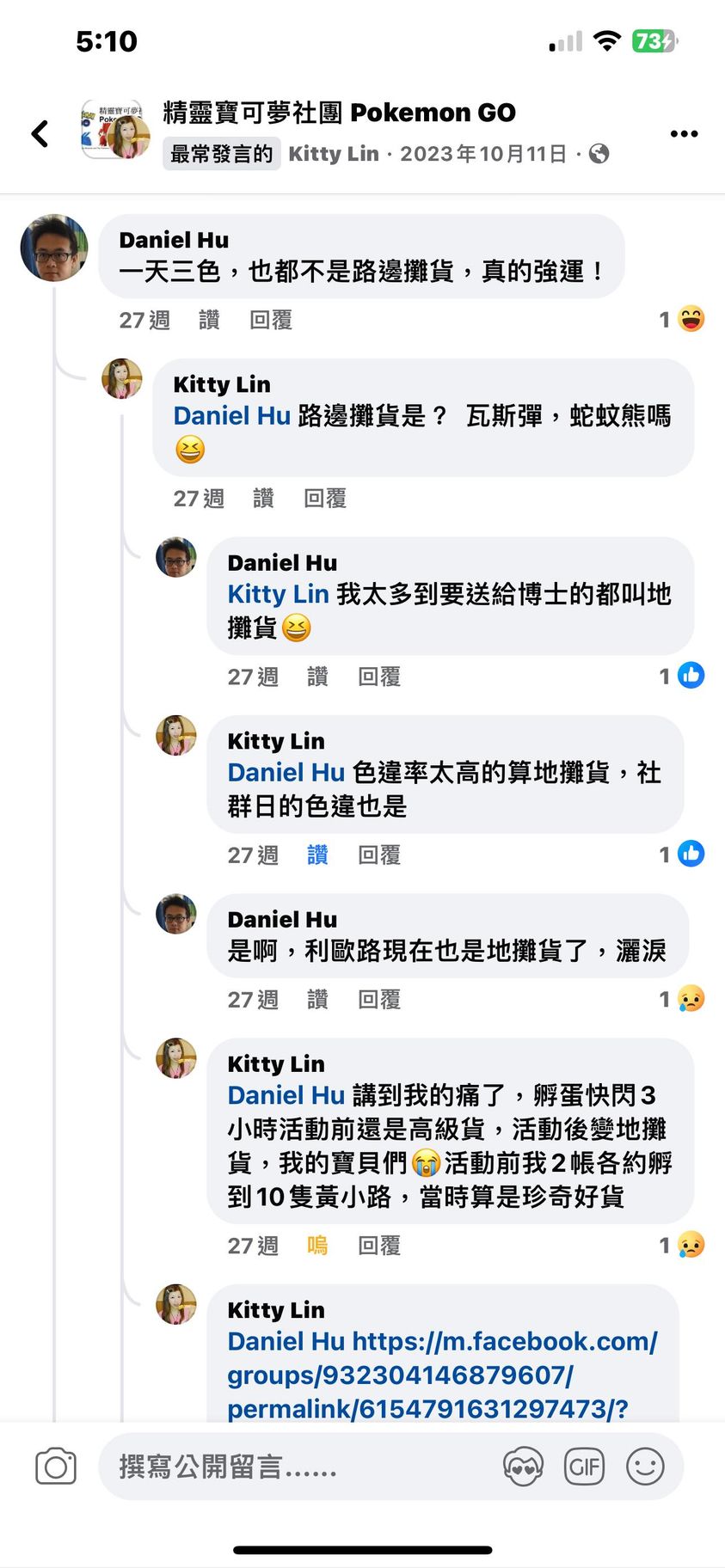This screenshot has width=725, height=1568.
Task: Reply to Kitty Lin's 社群日 comment
Action: [379, 855]
